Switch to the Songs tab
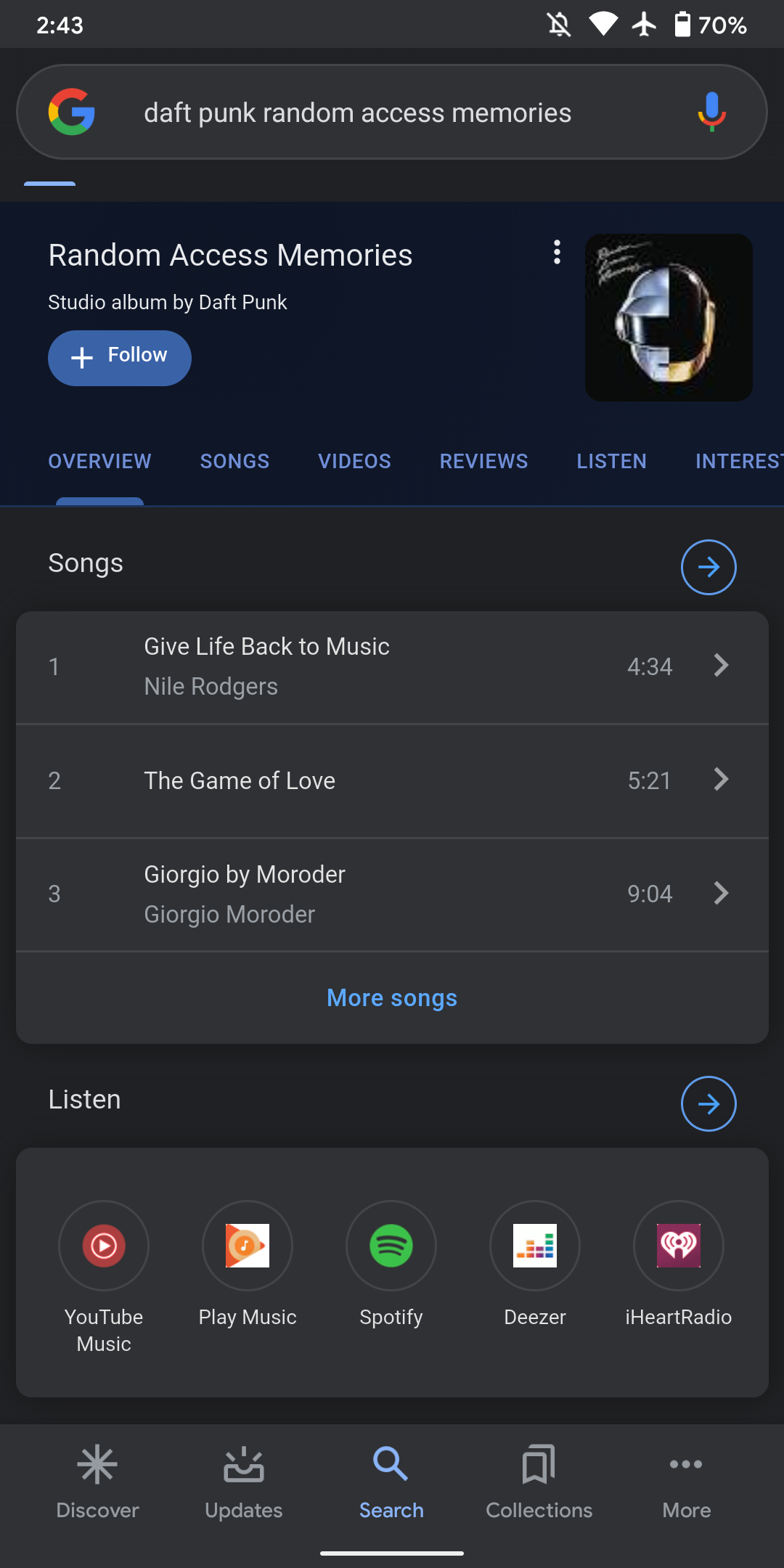 [x=234, y=461]
